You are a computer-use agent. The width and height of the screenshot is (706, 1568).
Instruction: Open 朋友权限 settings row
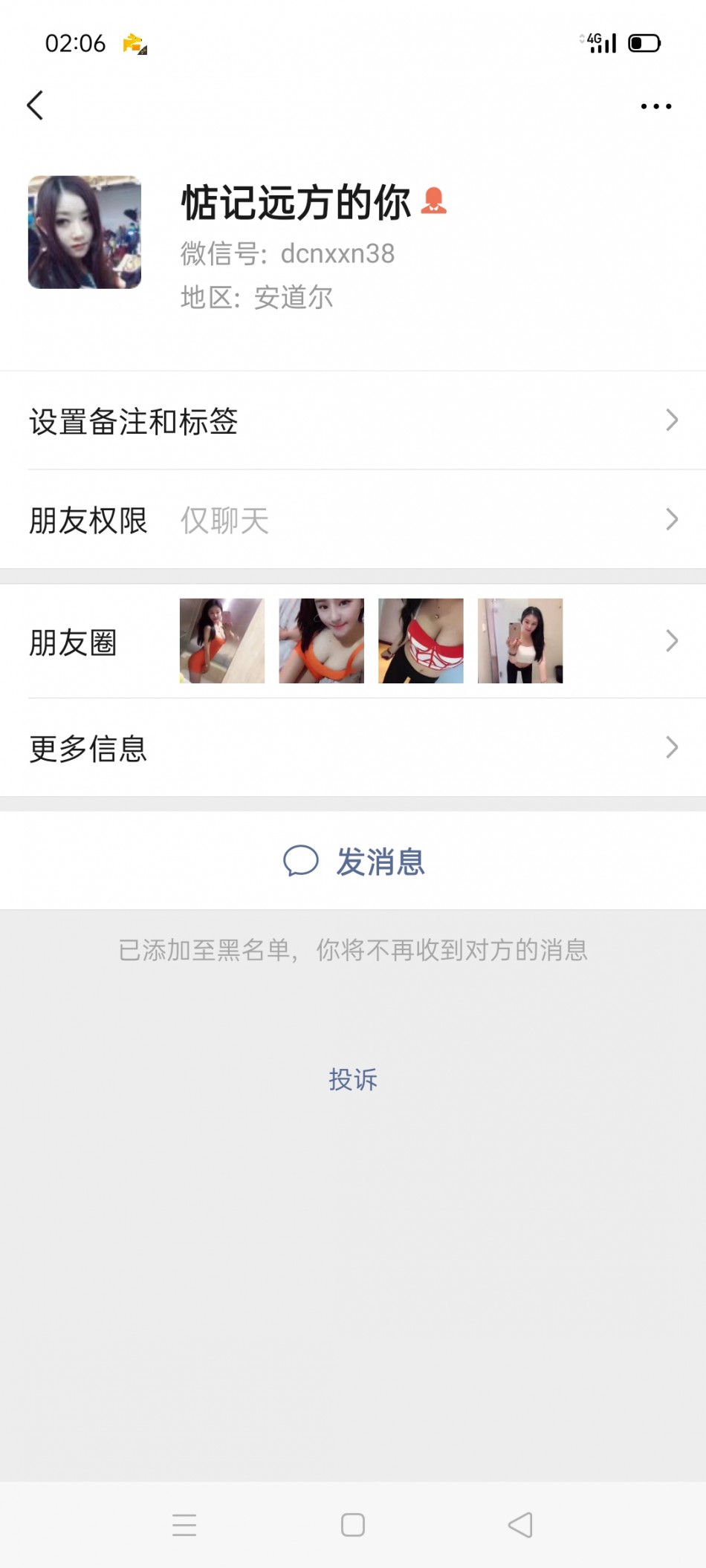coord(353,520)
